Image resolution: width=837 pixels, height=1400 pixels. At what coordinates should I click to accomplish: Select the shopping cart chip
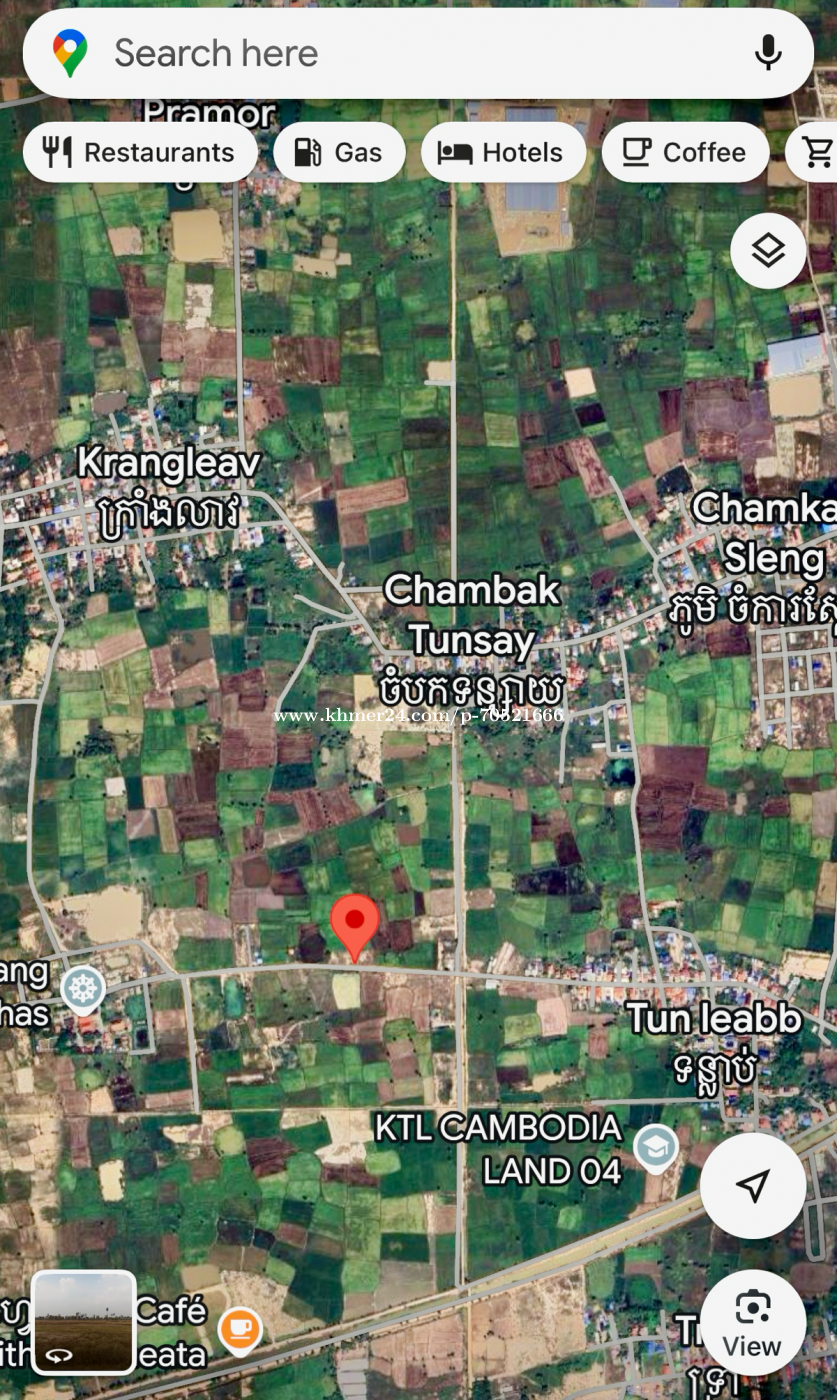(x=813, y=152)
